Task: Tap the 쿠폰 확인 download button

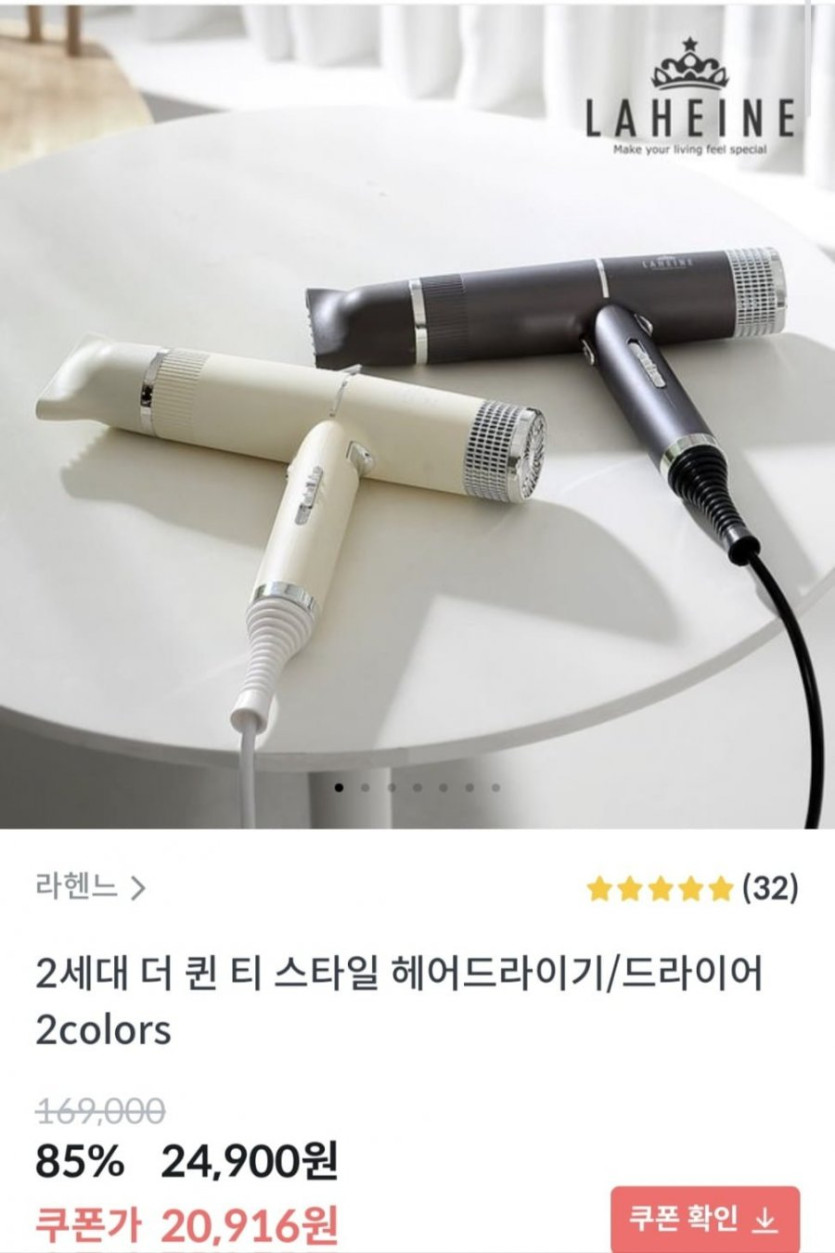Action: click(x=705, y=1219)
